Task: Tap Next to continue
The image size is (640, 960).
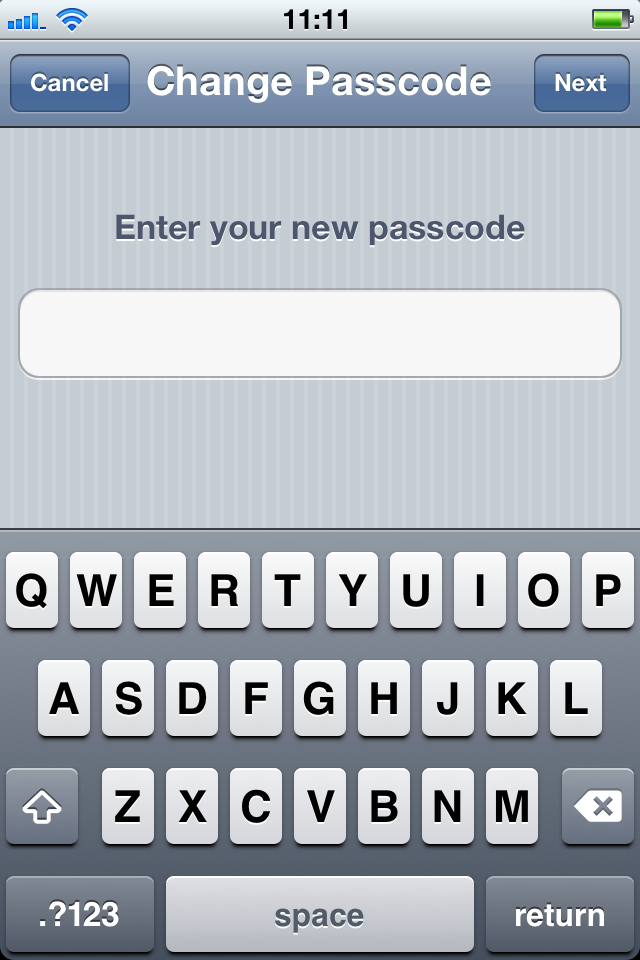Action: [x=580, y=83]
